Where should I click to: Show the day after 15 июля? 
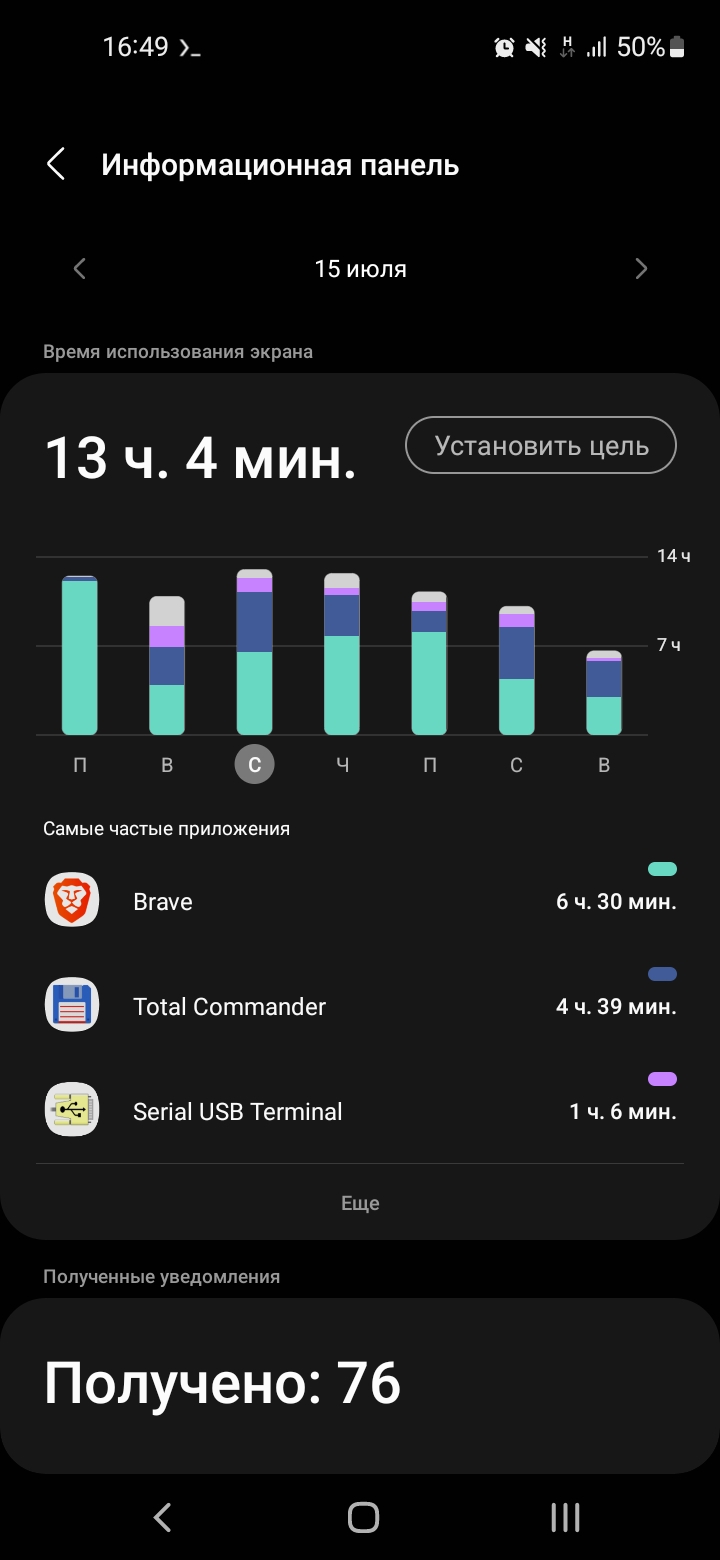point(641,269)
